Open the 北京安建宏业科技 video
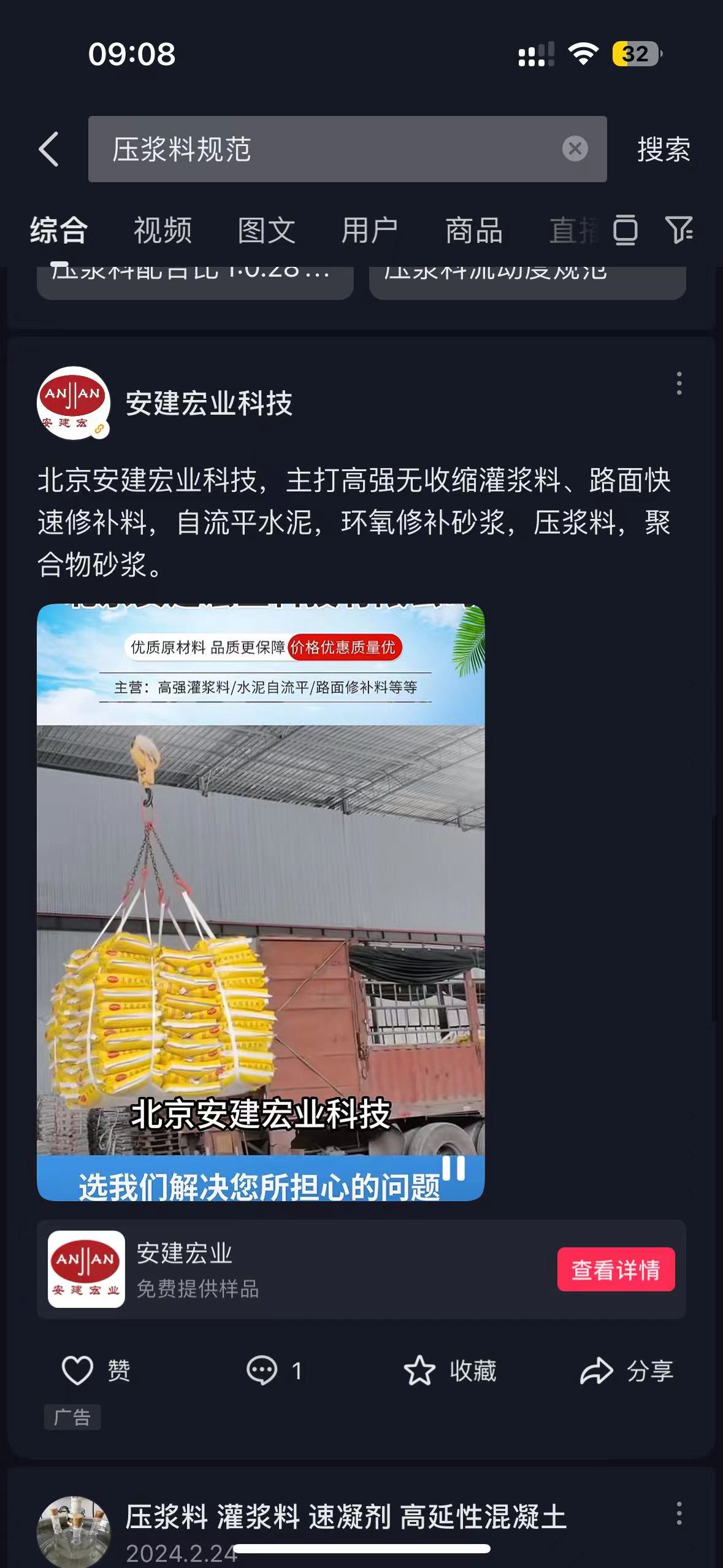 261,902
